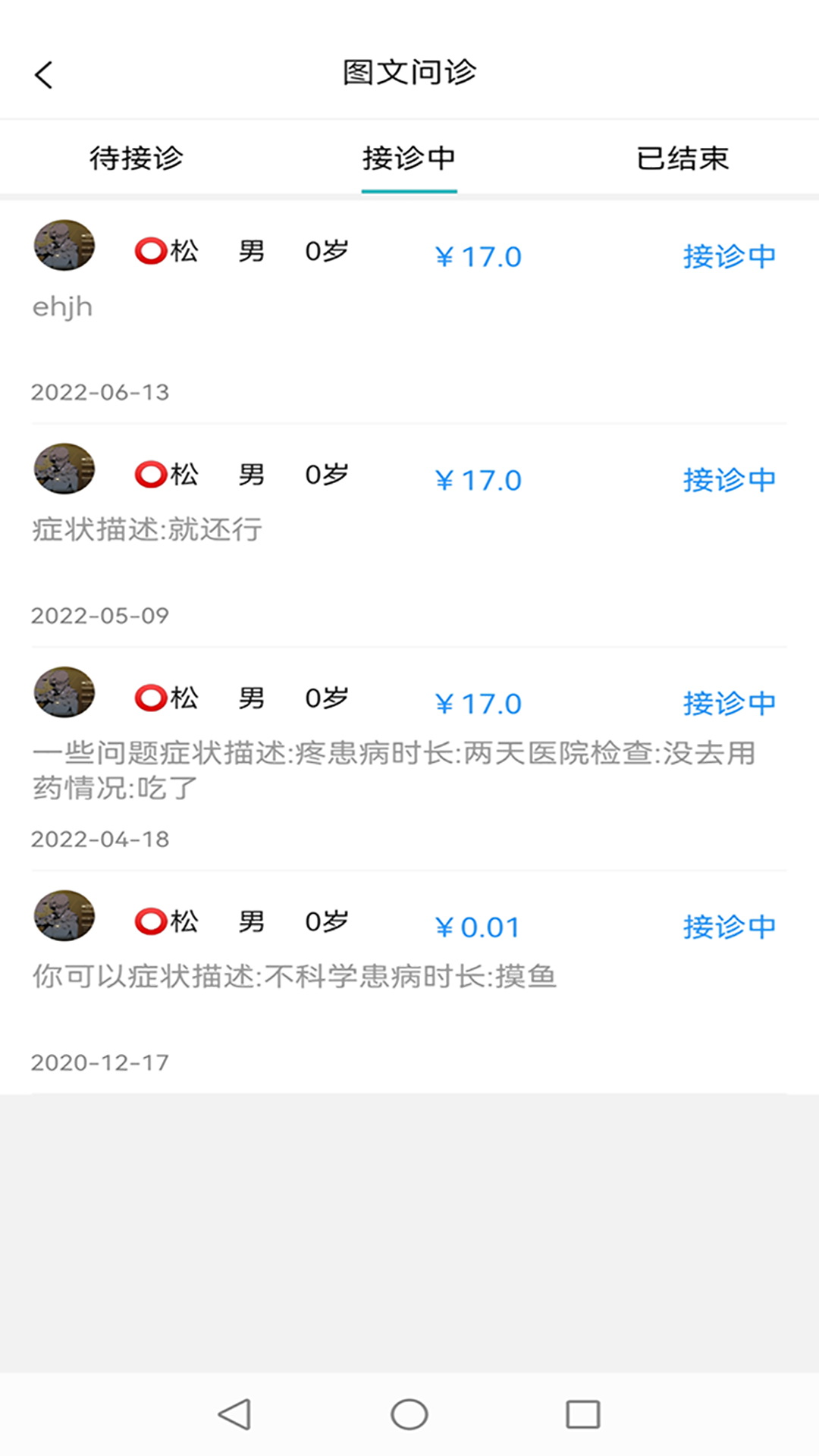Switch to the 已结束 tab
The image size is (819, 1456).
tap(682, 158)
